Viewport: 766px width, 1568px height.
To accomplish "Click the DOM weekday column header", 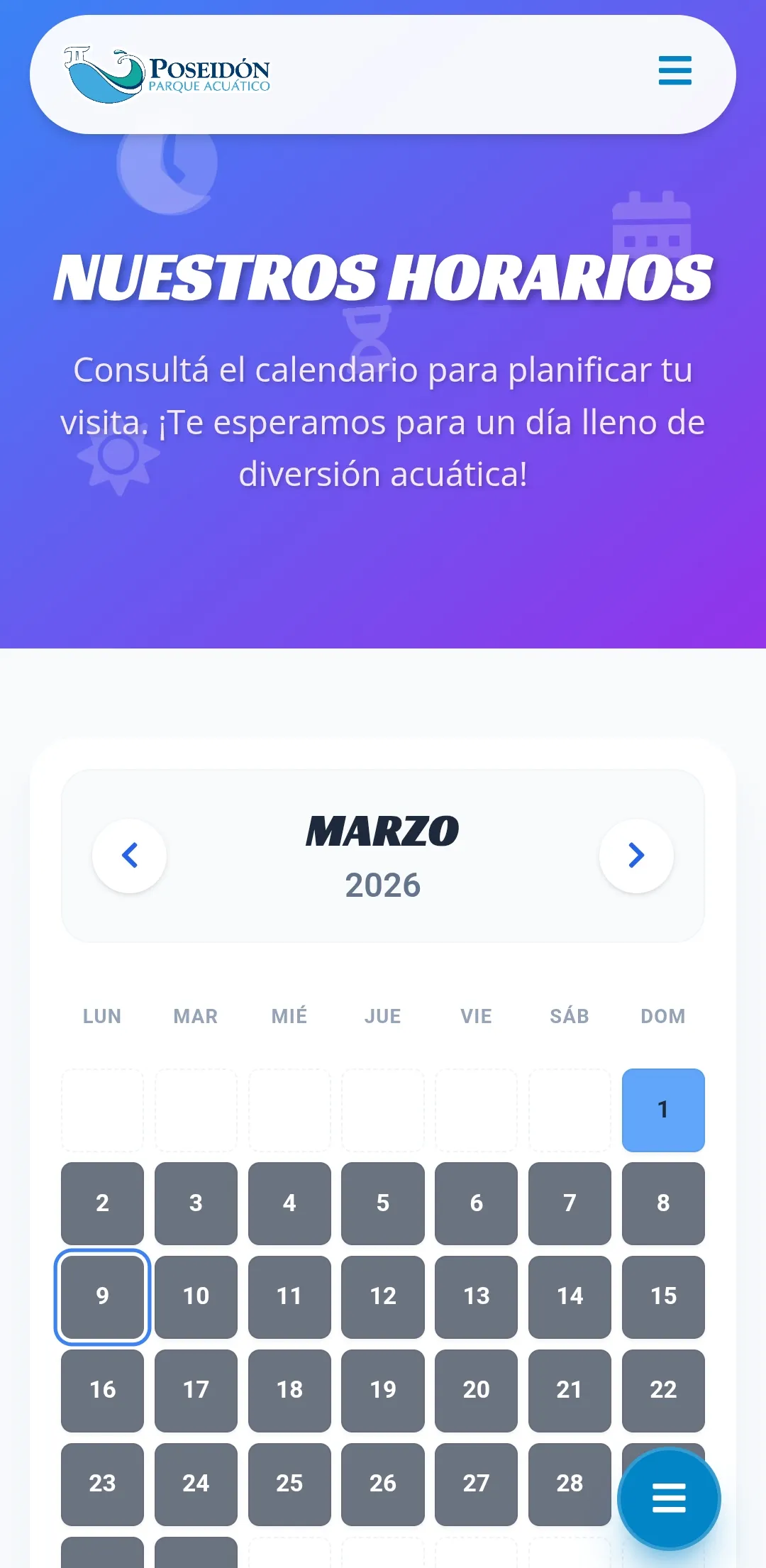I will [x=662, y=1016].
